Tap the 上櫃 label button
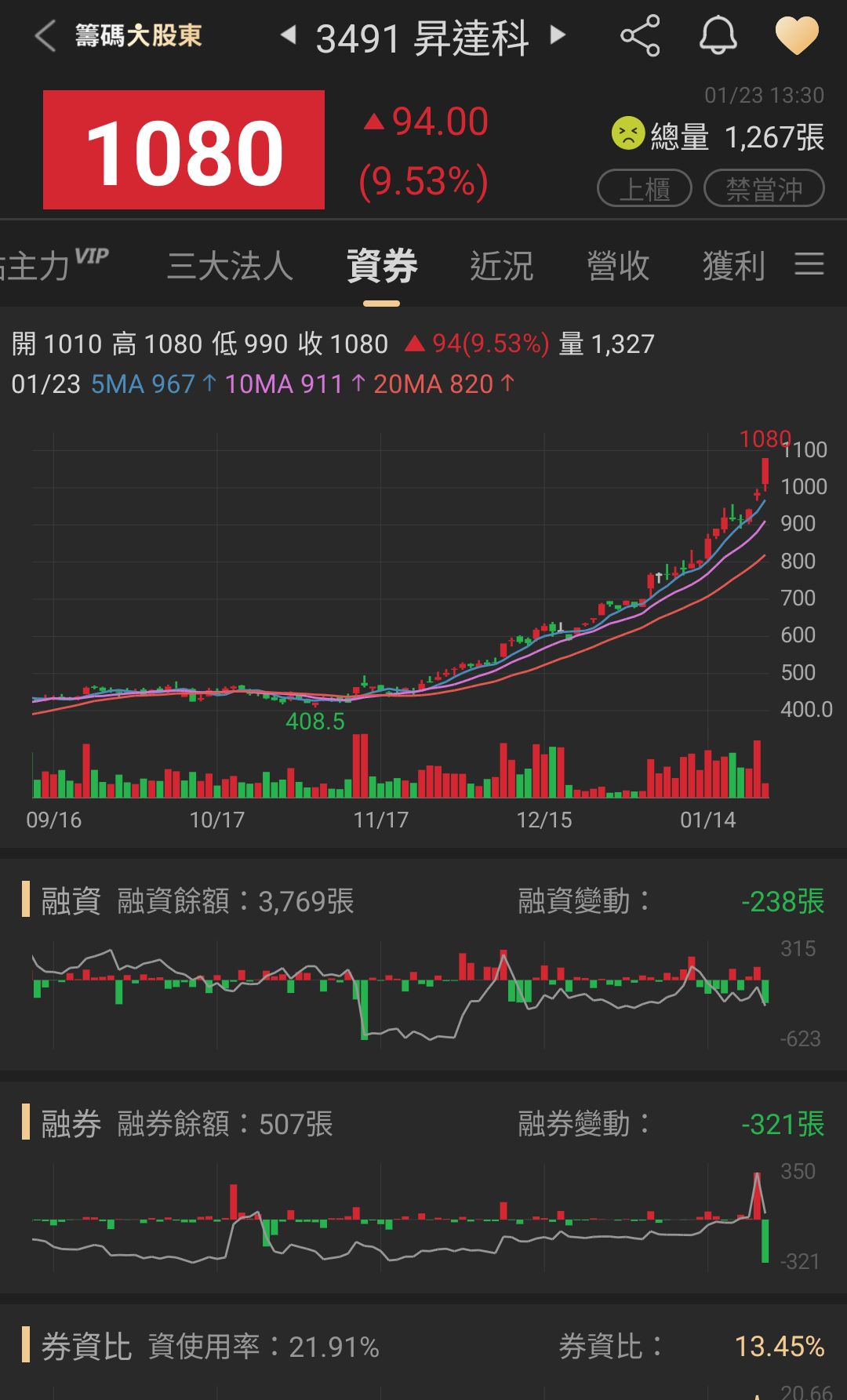This screenshot has width=847, height=1400. [645, 187]
